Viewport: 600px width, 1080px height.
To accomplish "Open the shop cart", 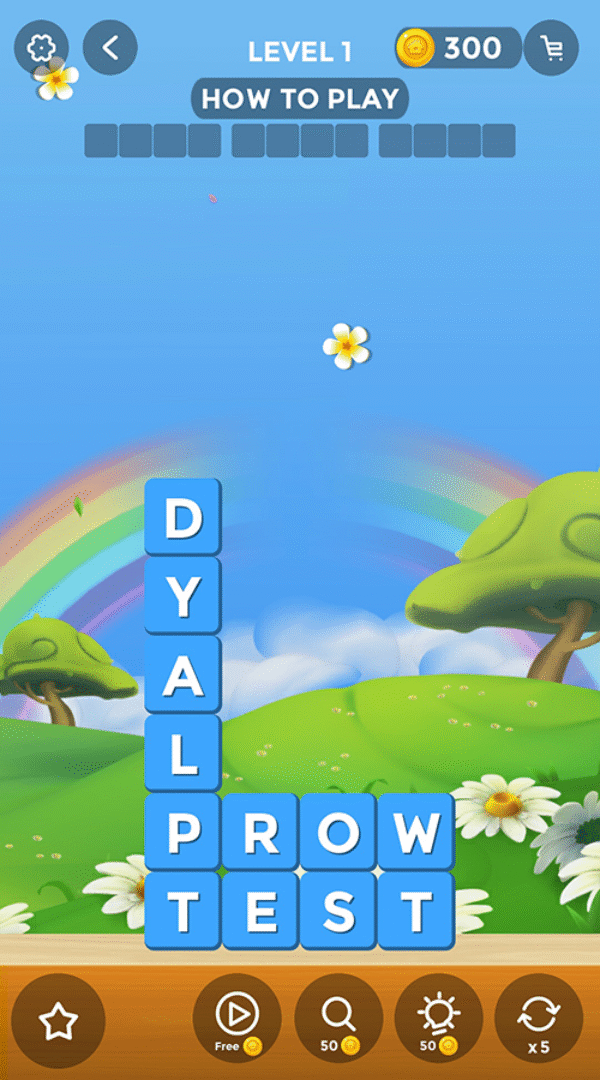I will [551, 47].
